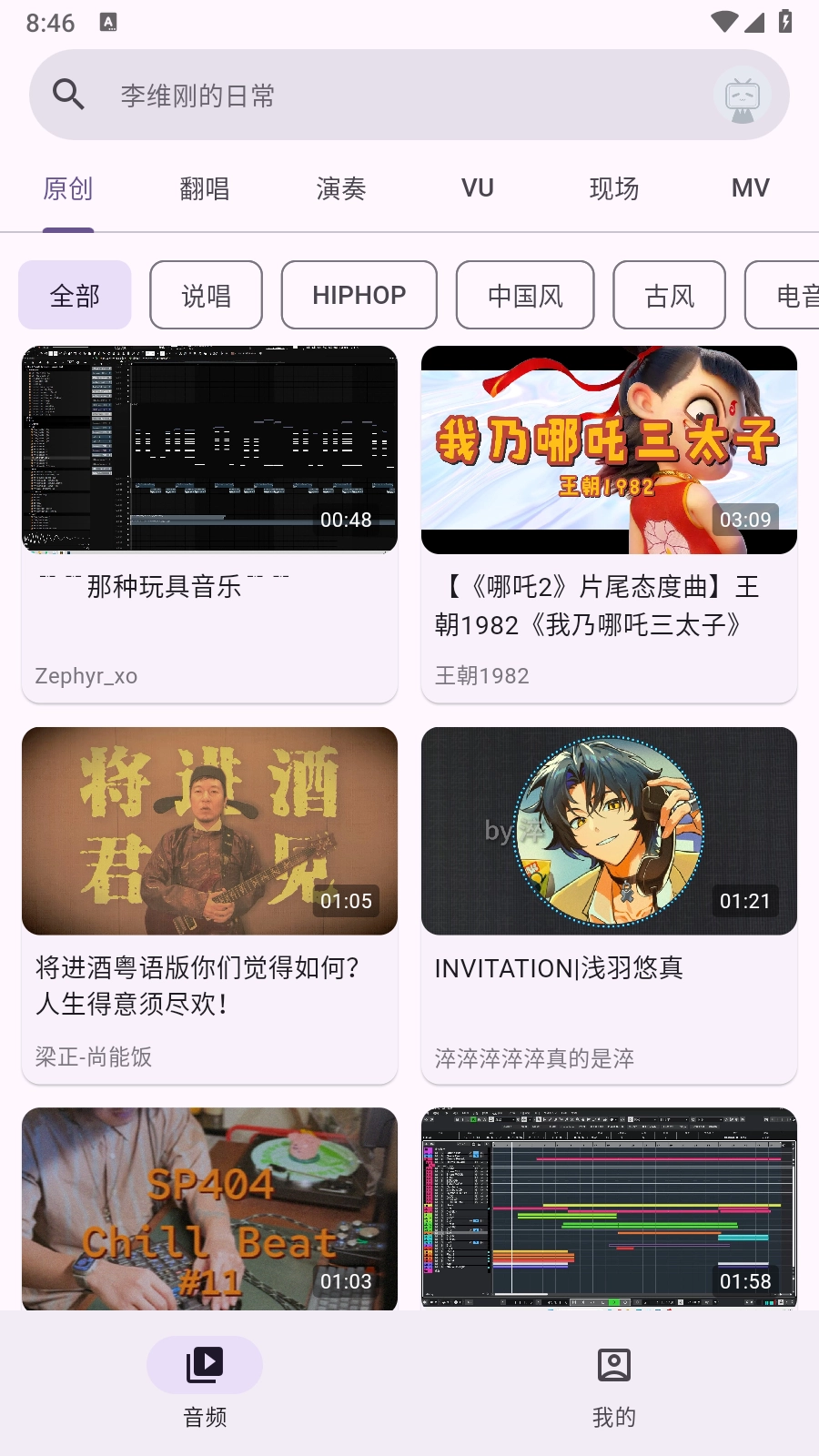Enable the 中国风 filter
Viewport: 819px width, 1456px height.
[525, 294]
